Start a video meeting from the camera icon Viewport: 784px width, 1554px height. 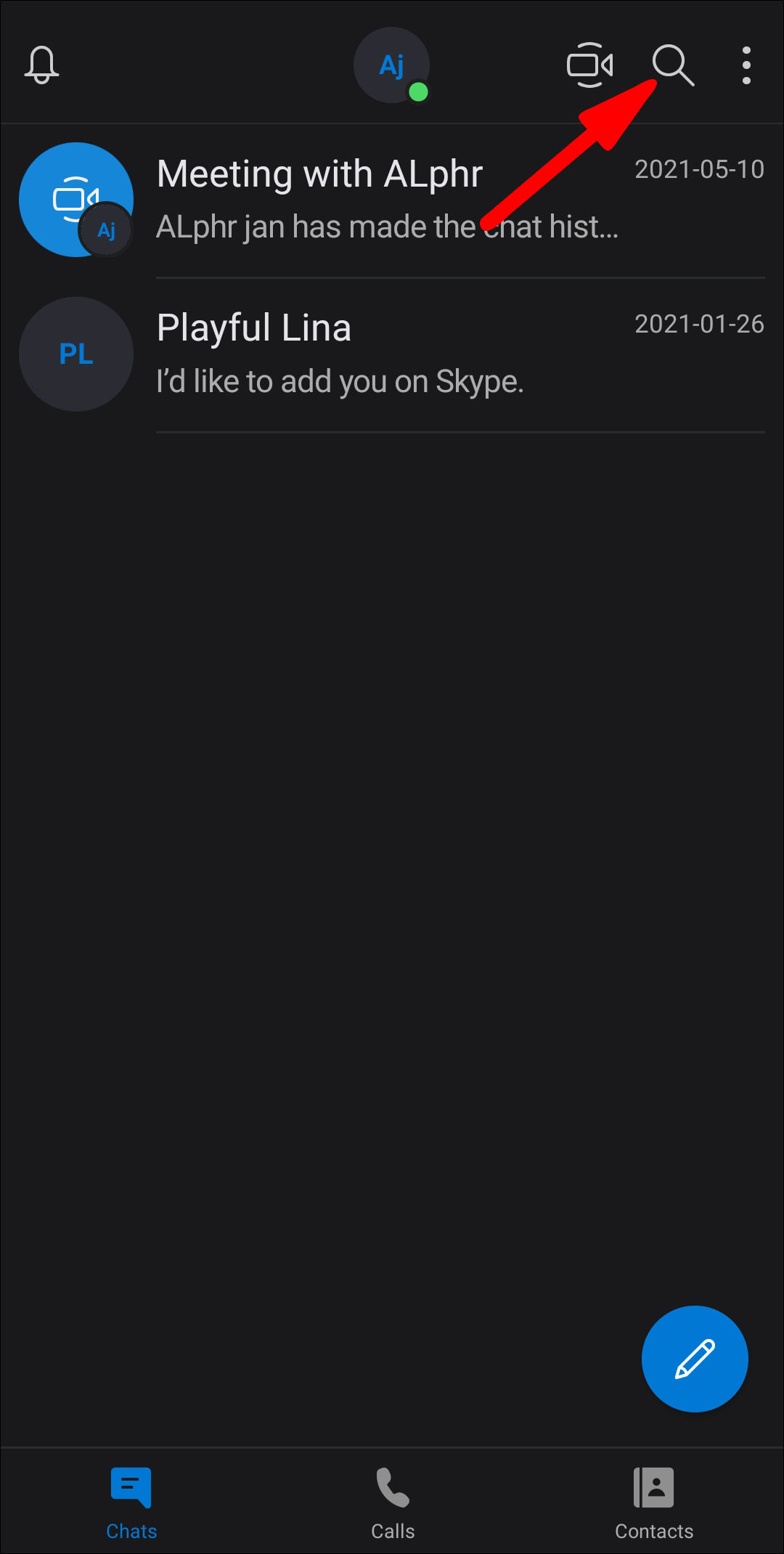click(x=589, y=65)
